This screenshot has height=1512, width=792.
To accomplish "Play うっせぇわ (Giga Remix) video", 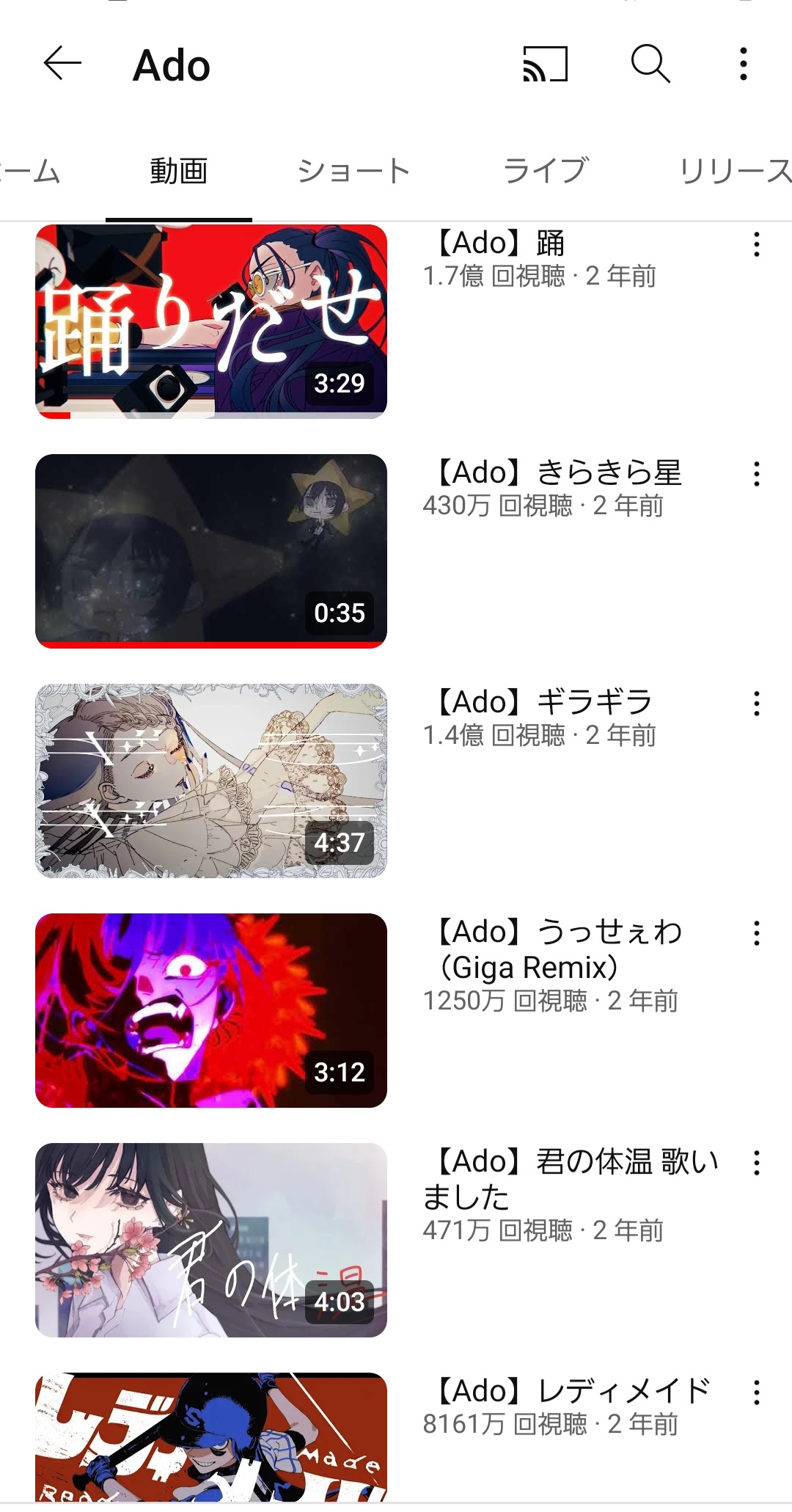I will 211,1010.
